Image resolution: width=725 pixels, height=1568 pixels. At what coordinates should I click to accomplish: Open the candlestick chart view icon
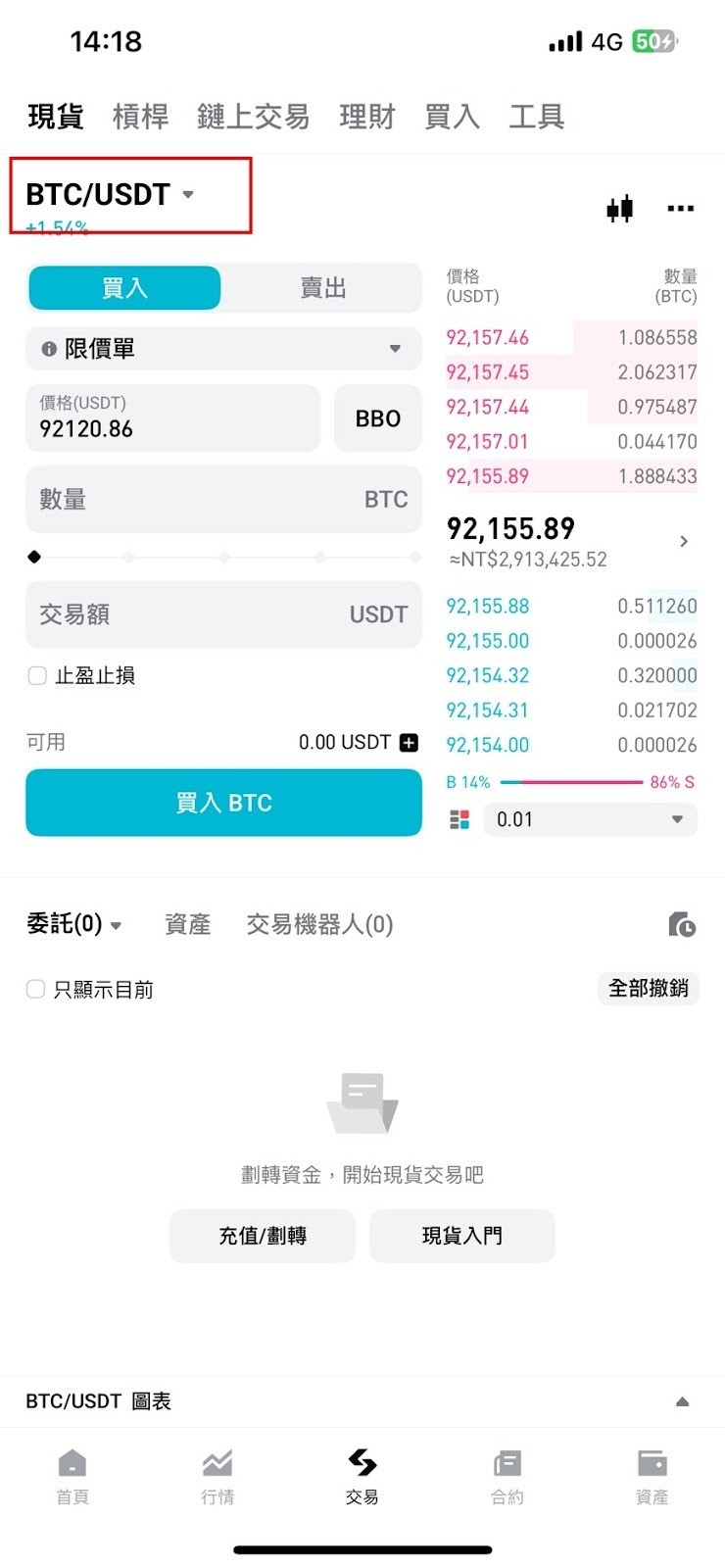point(619,208)
